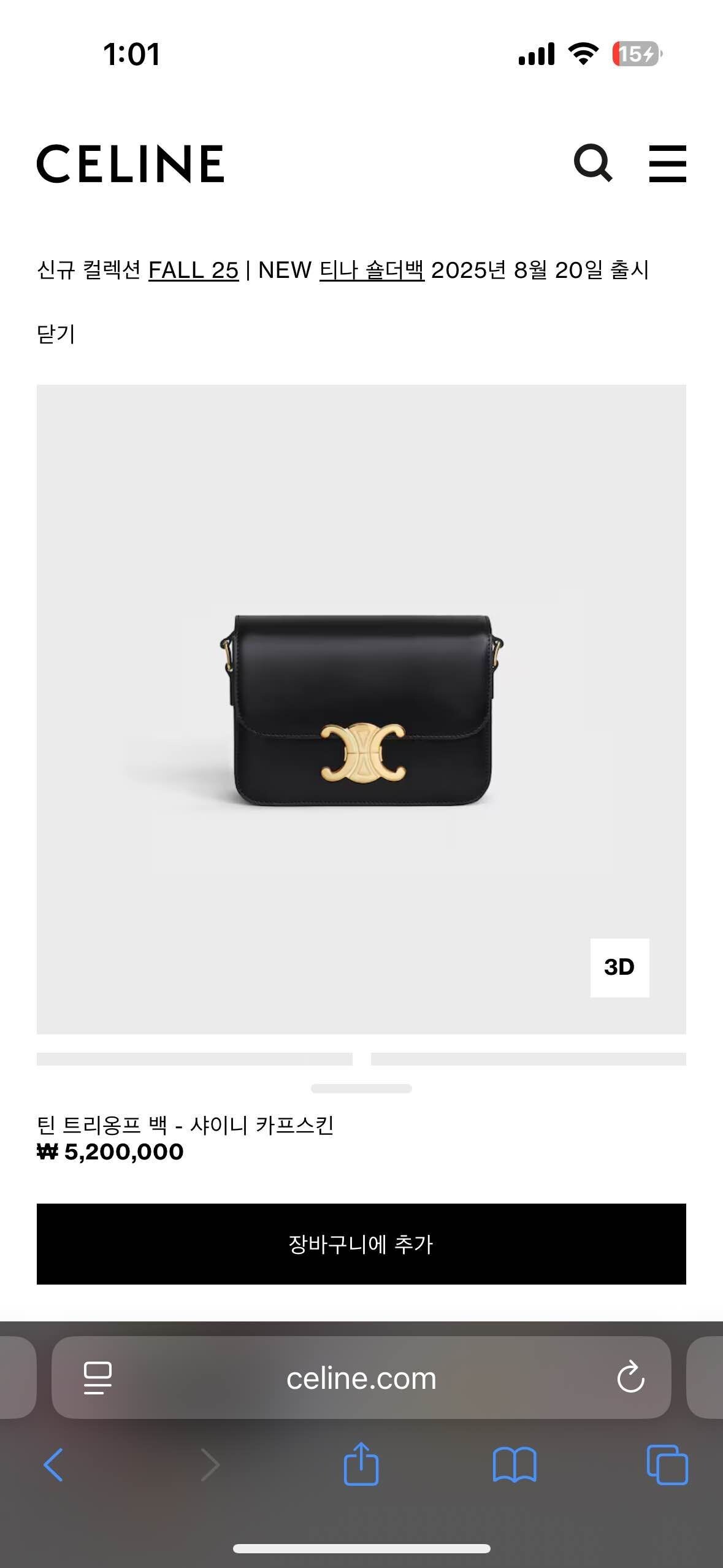Share this product page
This screenshot has width=723, height=1568.
coord(361,1464)
